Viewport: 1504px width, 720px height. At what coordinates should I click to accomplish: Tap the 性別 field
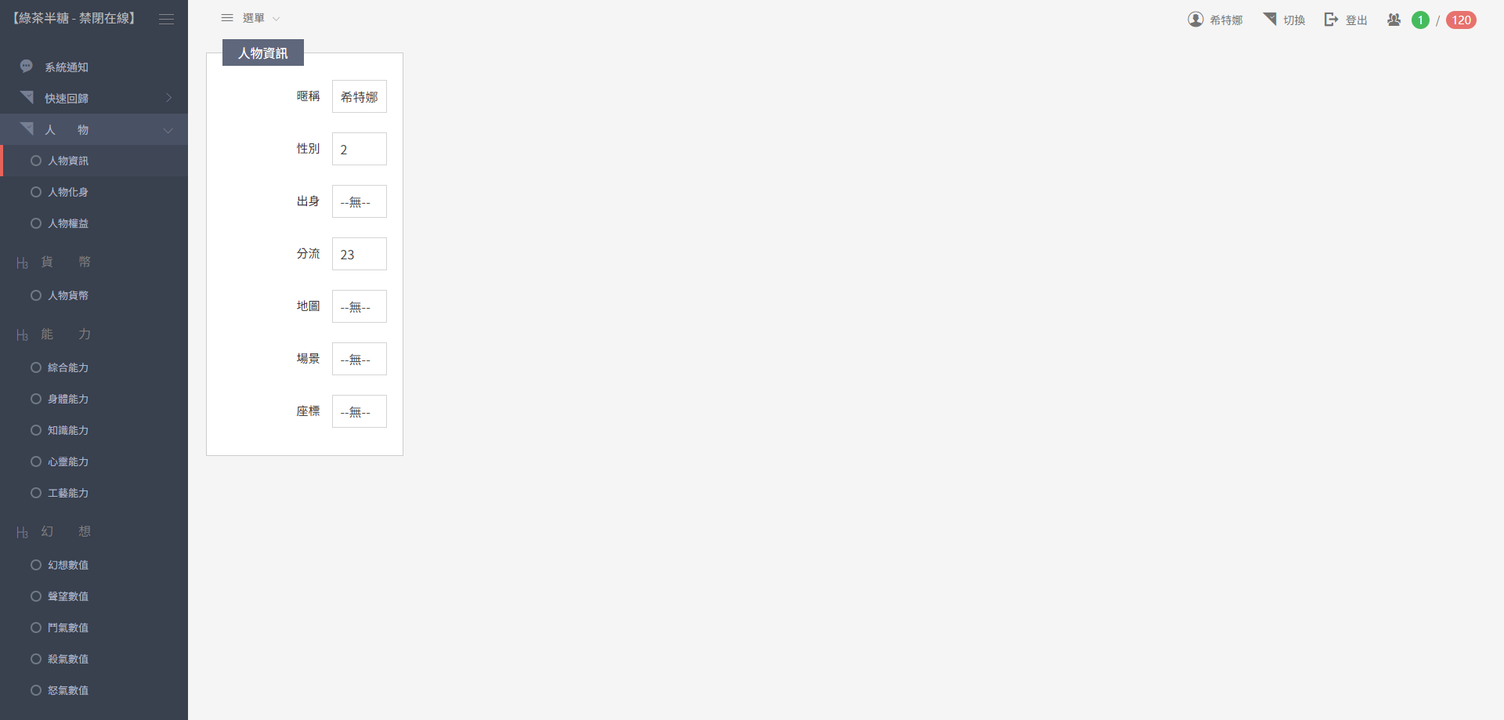[359, 149]
